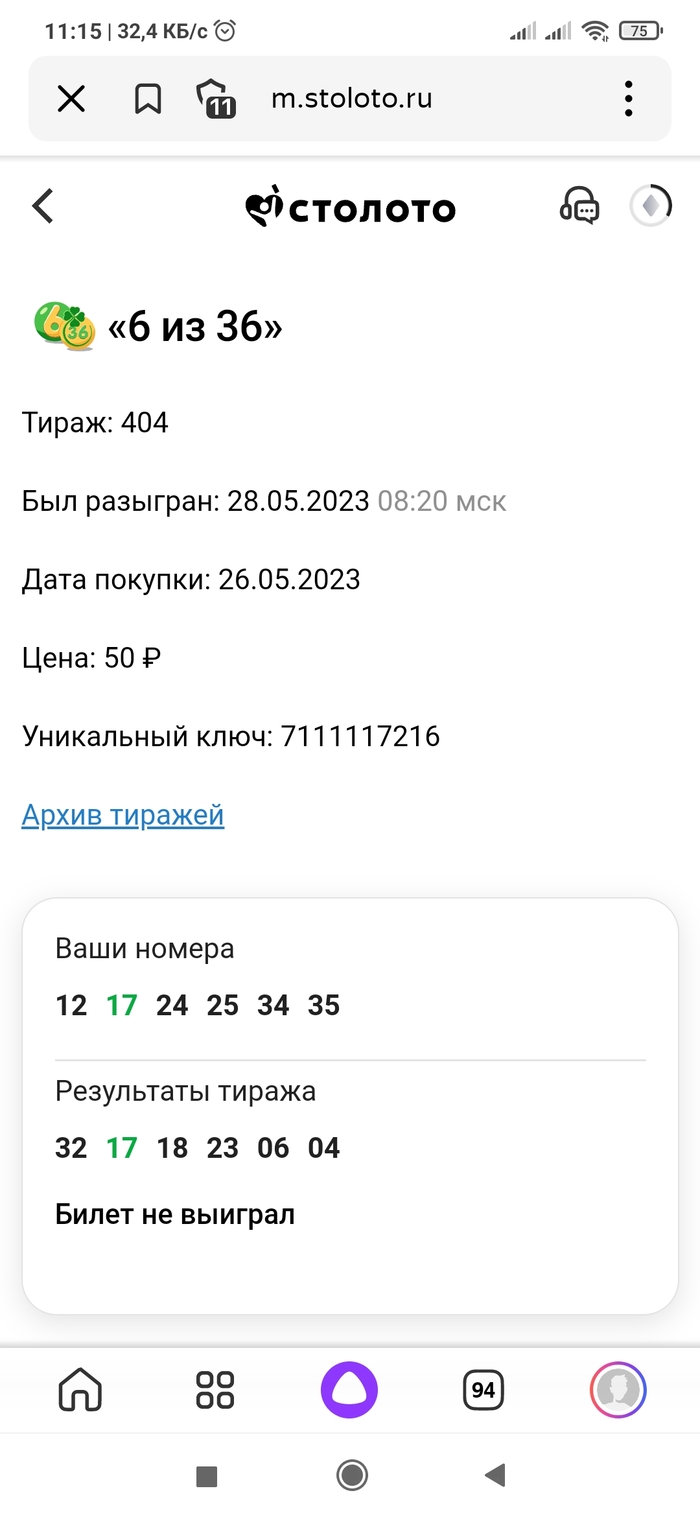Open the profile circle icon at top right
The width and height of the screenshot is (700, 1517).
(650, 206)
